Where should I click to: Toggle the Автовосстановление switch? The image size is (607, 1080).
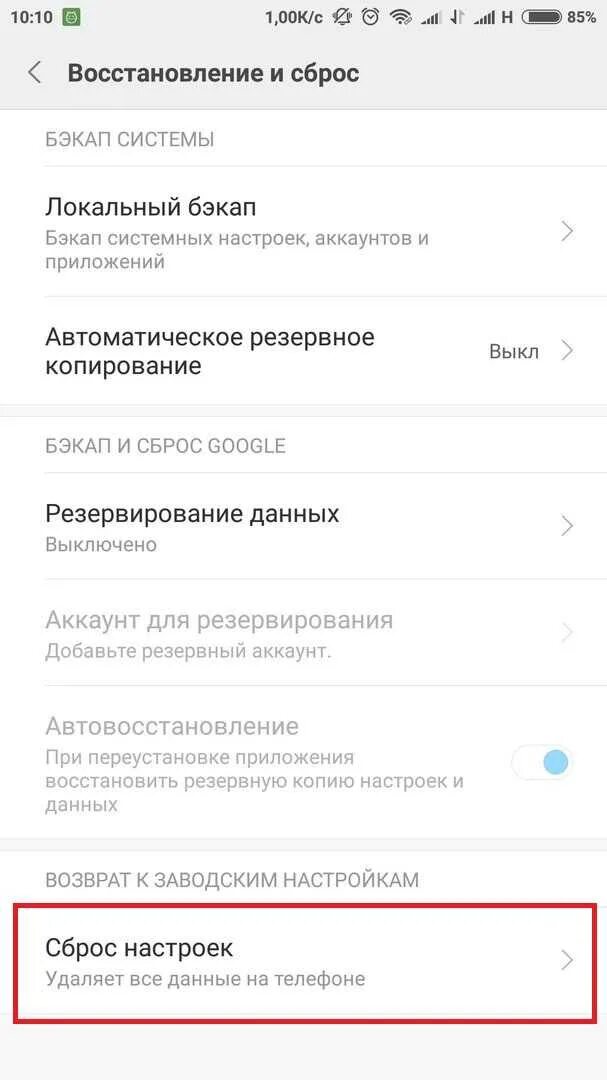coord(543,762)
